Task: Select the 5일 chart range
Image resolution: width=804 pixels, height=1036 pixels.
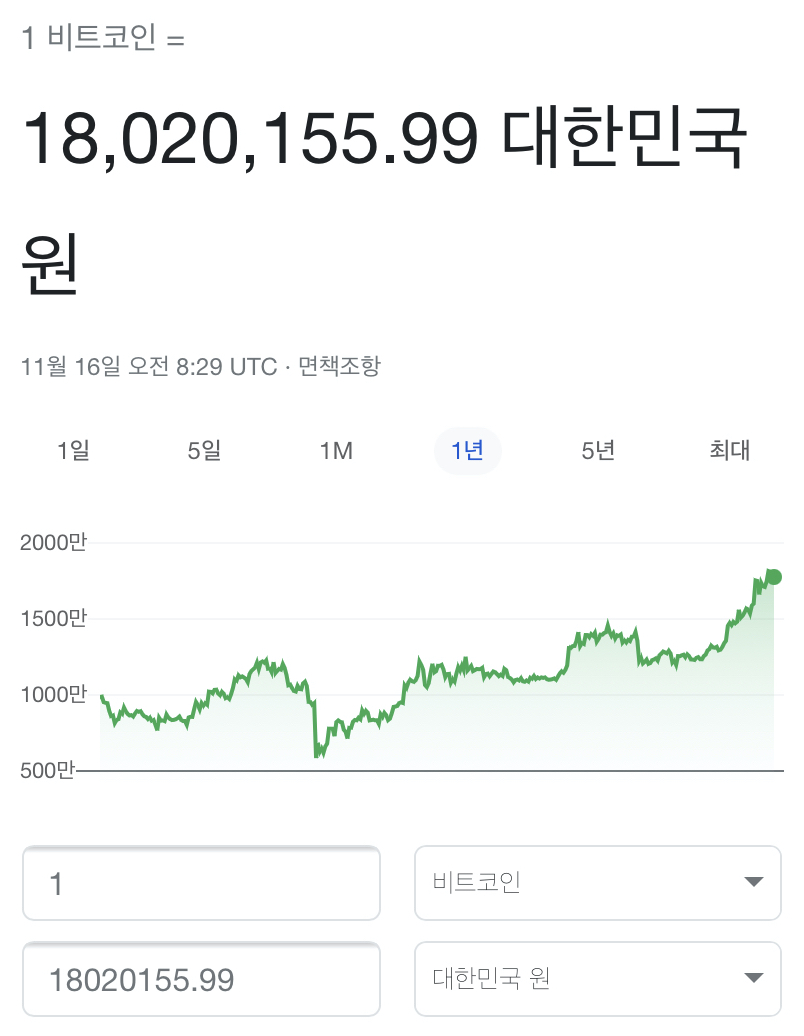Action: [x=205, y=451]
